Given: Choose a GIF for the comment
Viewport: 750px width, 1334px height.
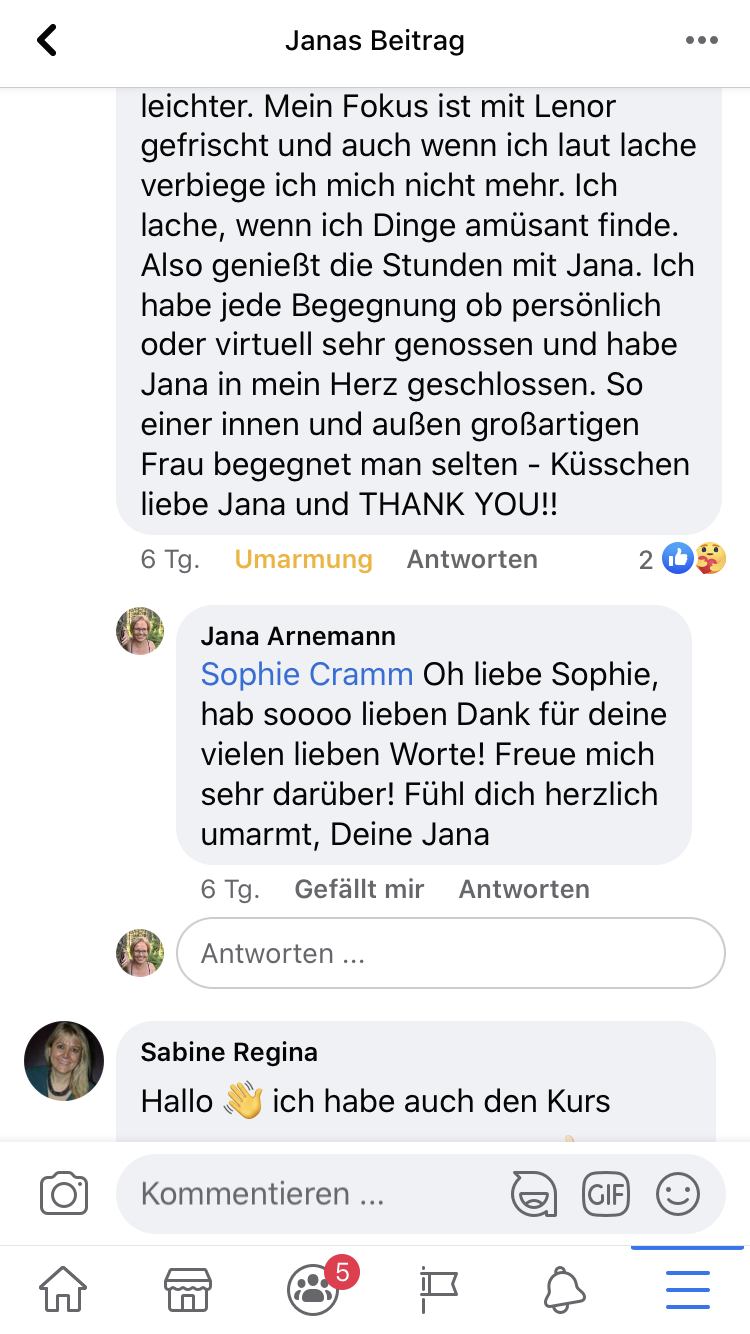Looking at the screenshot, I should [x=605, y=1194].
